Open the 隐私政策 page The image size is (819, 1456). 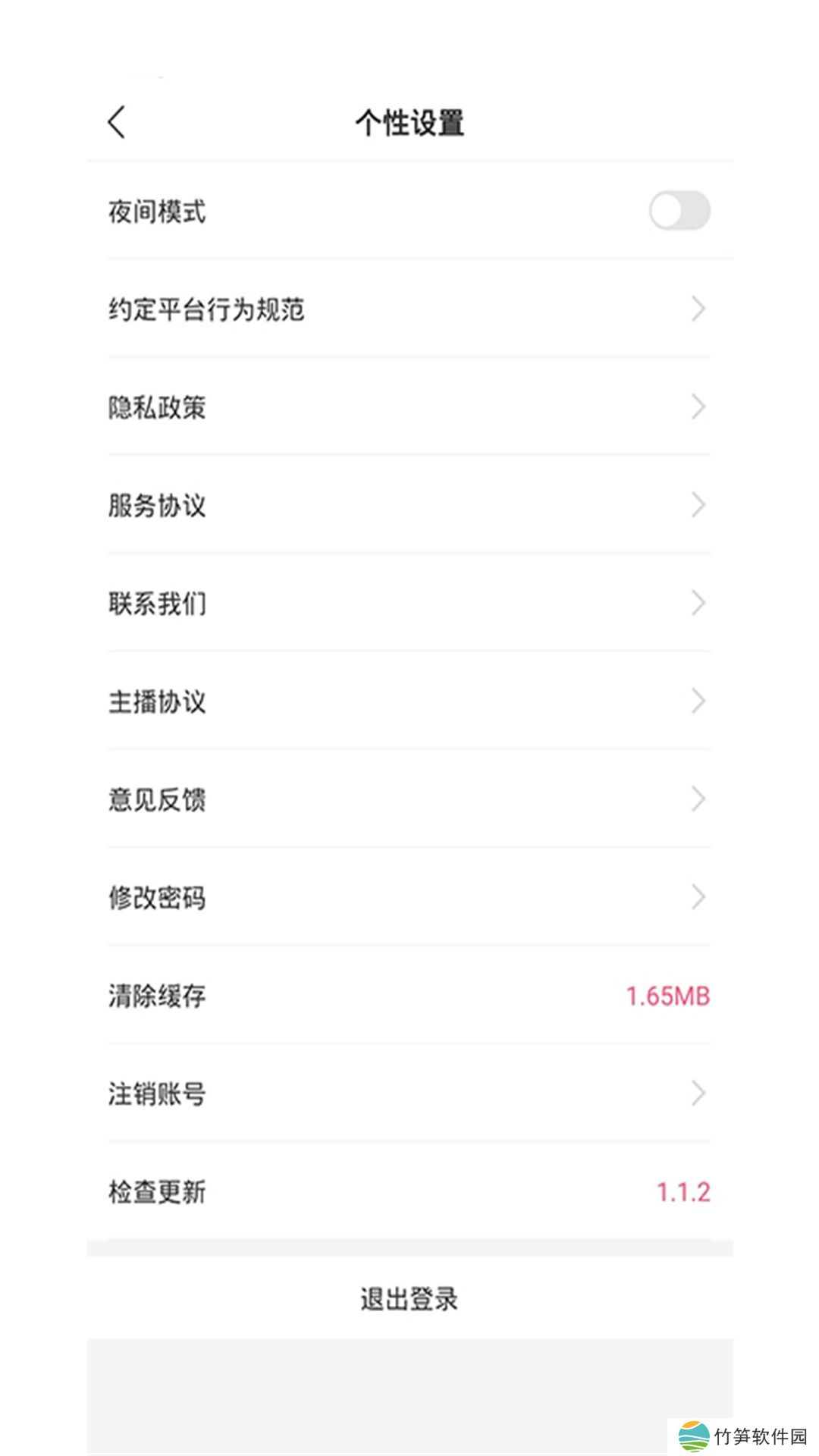click(x=409, y=407)
